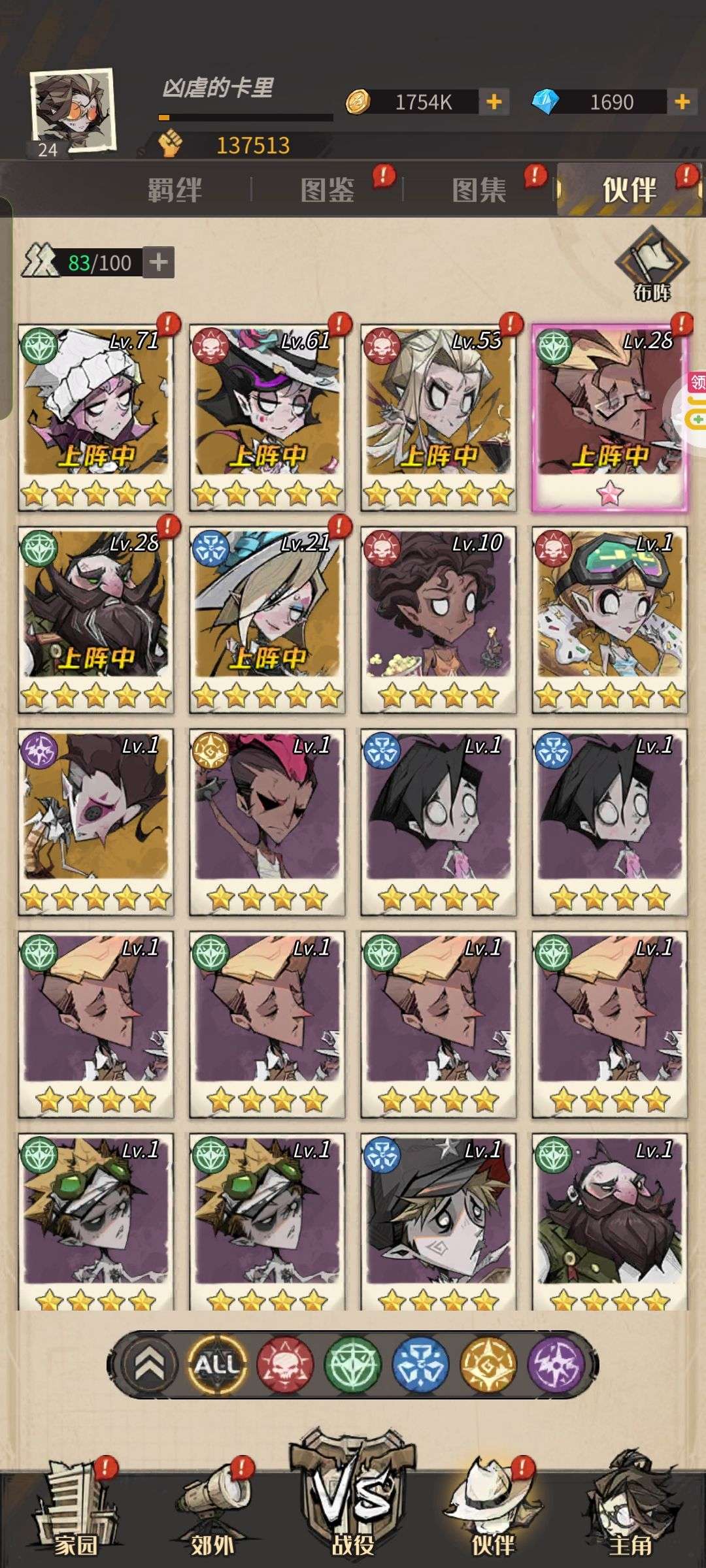Switch to the 羁绊 tab

pyautogui.click(x=175, y=190)
